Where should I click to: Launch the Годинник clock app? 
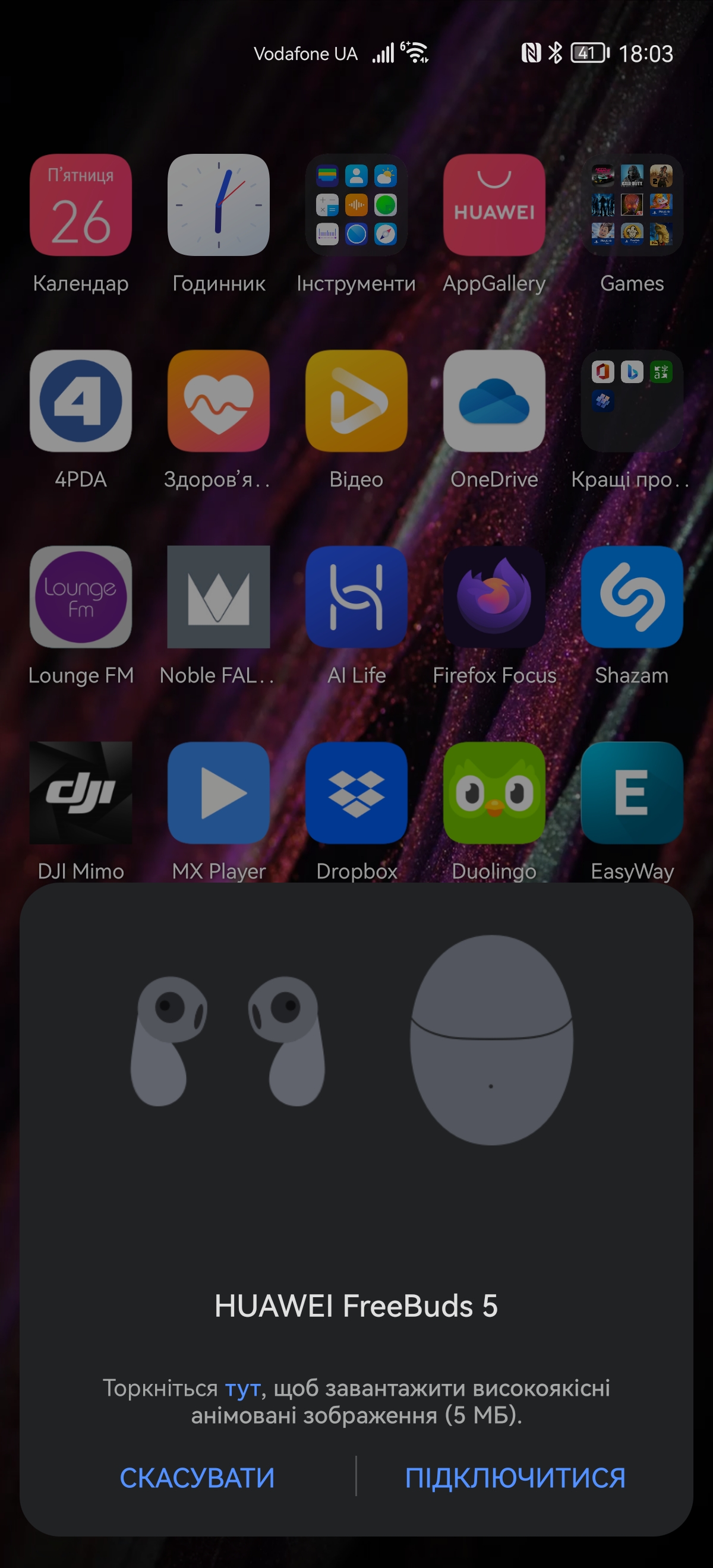tap(219, 205)
